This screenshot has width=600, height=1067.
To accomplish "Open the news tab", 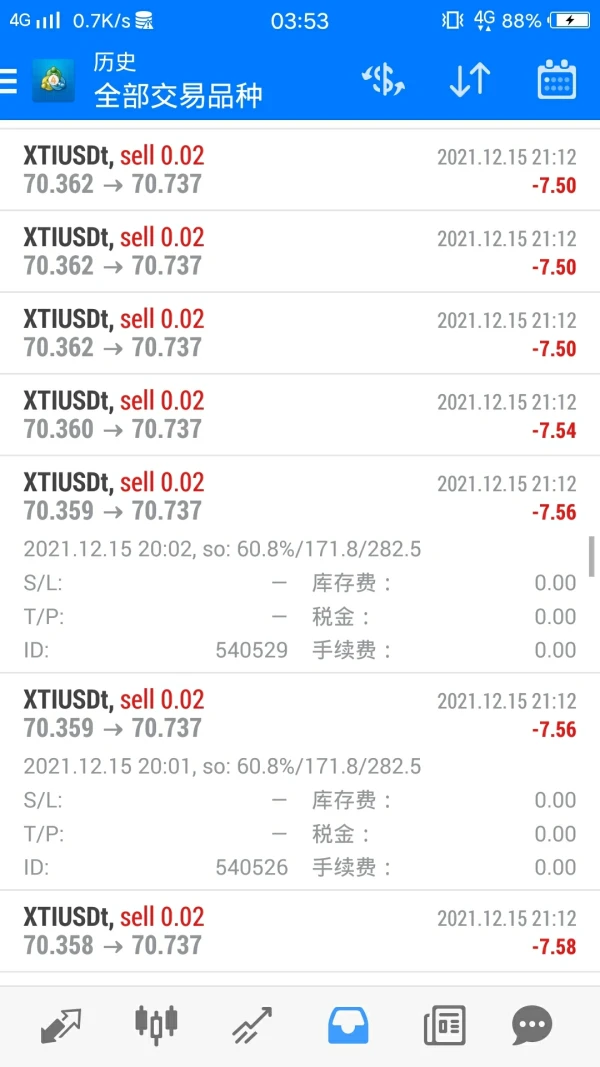I will tap(444, 1025).
